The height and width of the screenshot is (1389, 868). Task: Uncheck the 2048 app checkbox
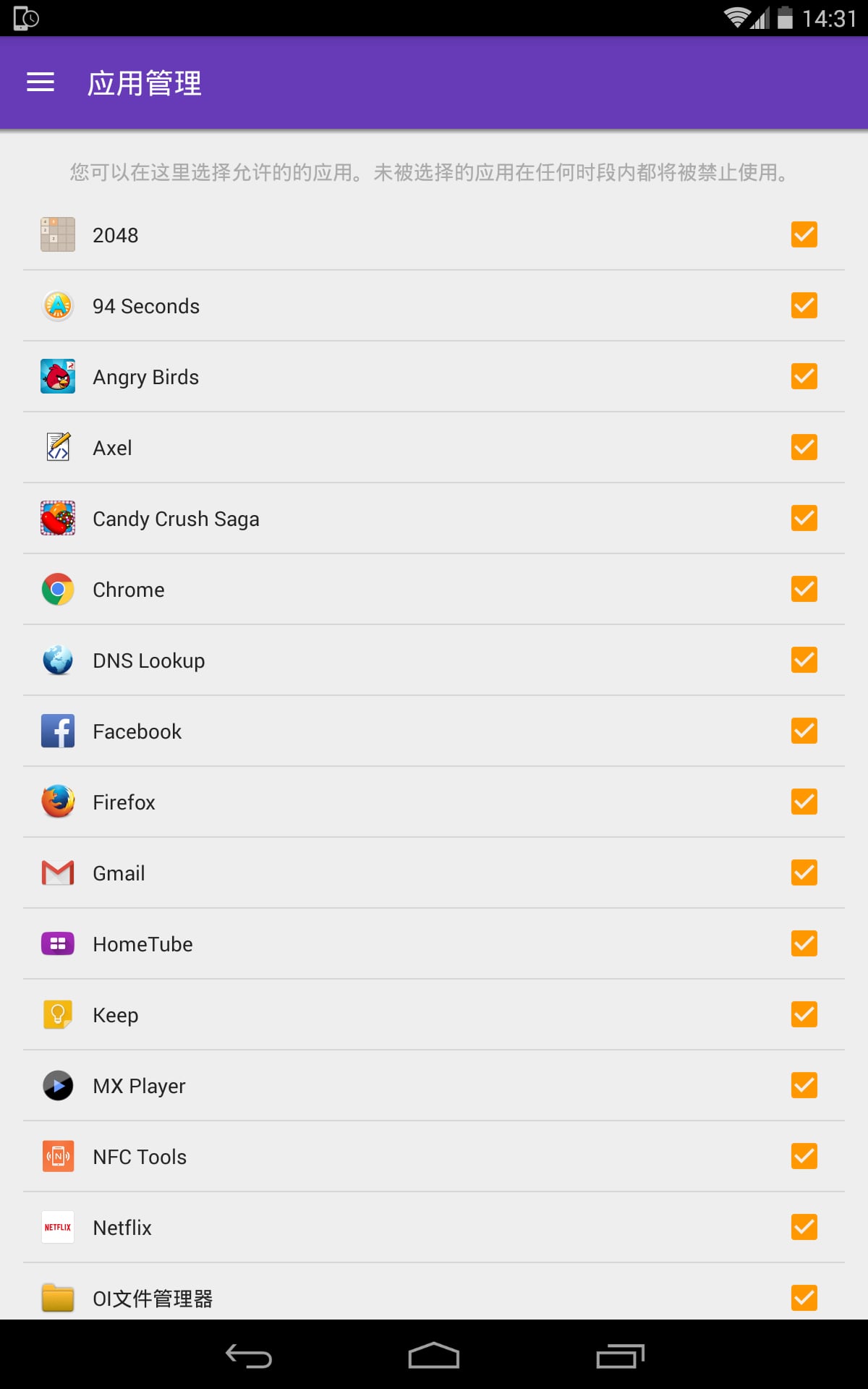tap(804, 234)
